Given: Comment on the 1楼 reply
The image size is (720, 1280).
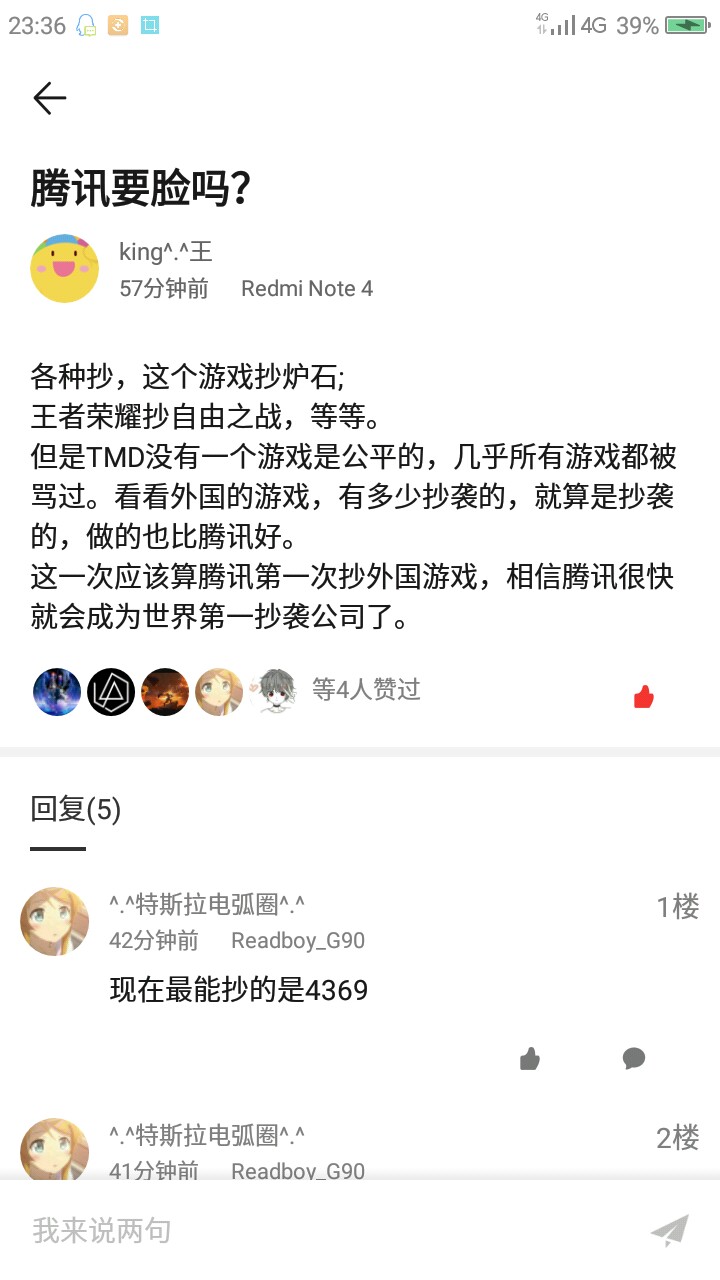Looking at the screenshot, I should pyautogui.click(x=633, y=1059).
